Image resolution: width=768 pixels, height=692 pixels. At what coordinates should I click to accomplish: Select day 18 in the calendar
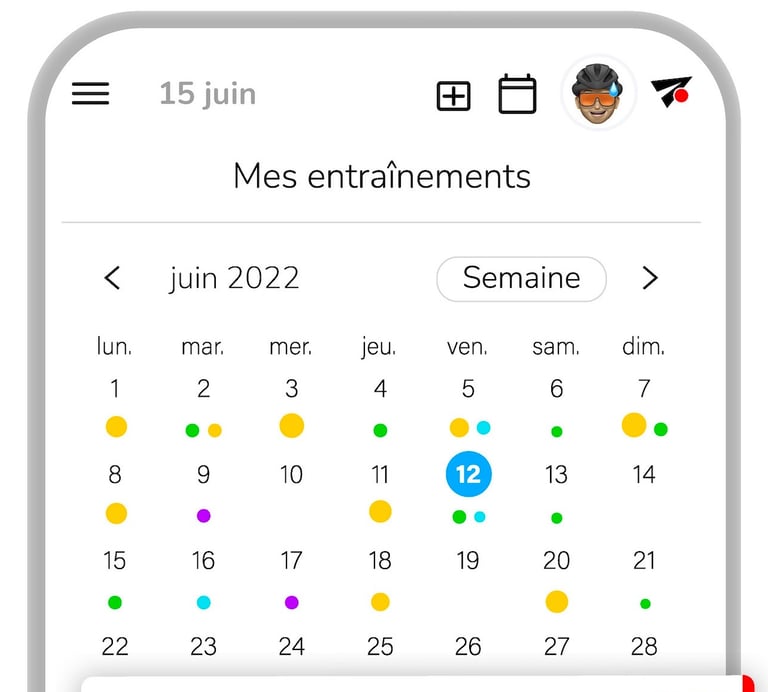[380, 561]
